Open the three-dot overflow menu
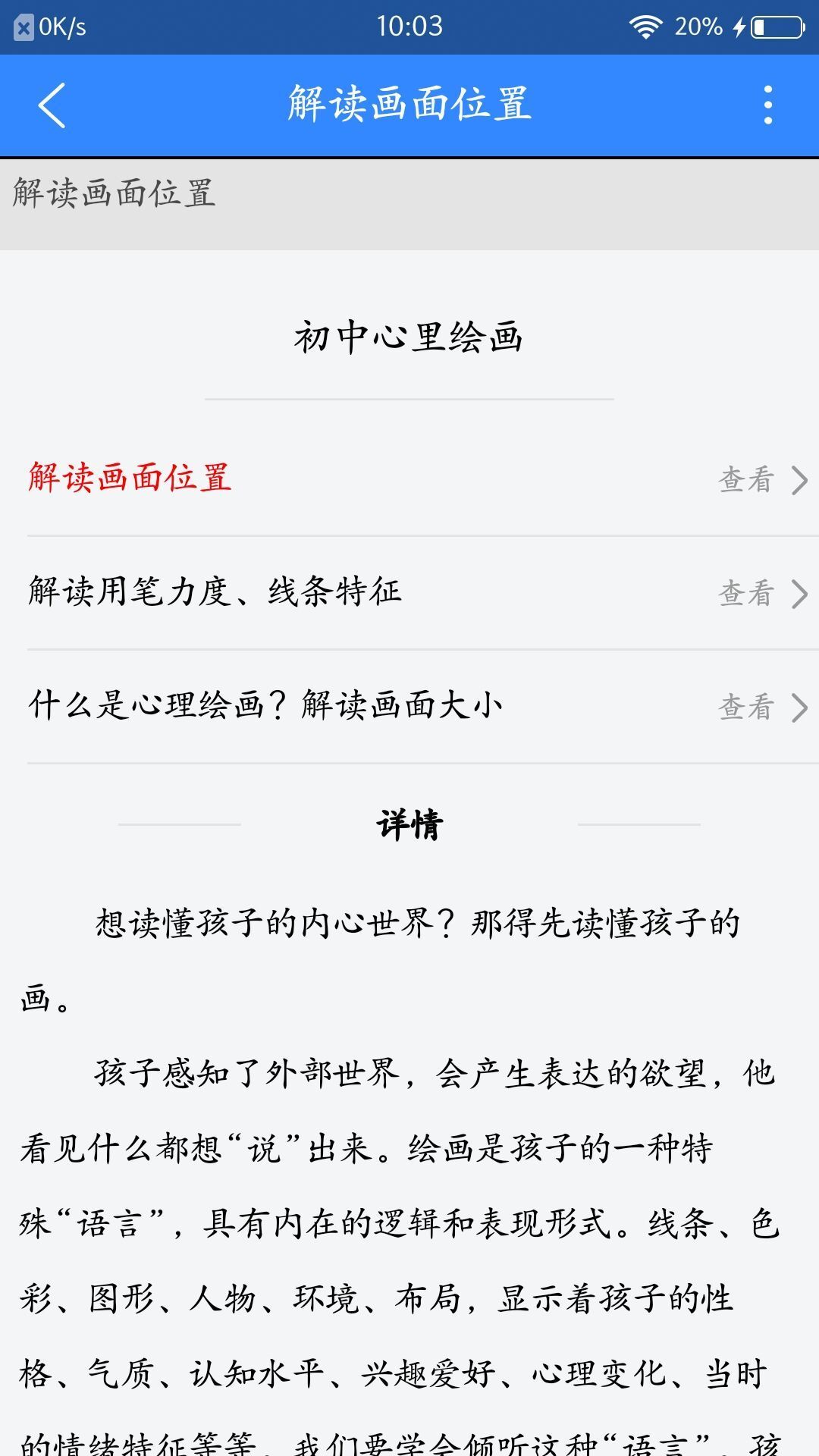 767,106
